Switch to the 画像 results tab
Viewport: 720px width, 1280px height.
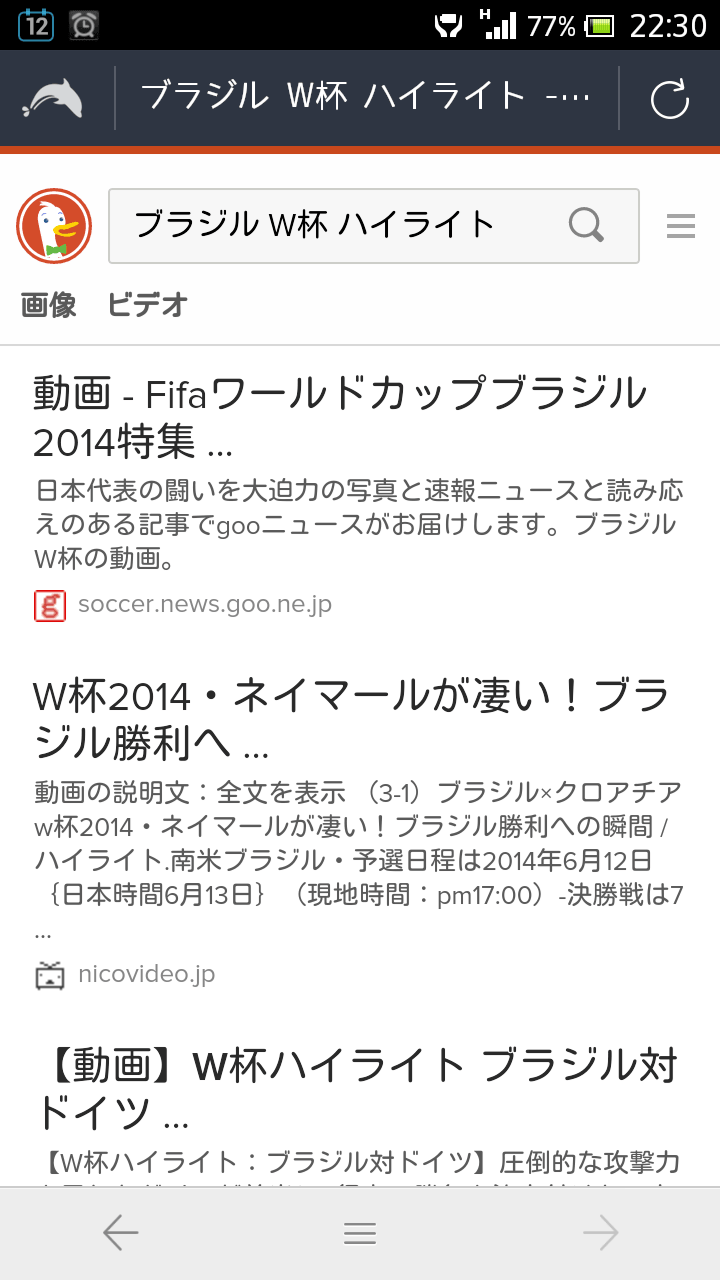pos(49,305)
